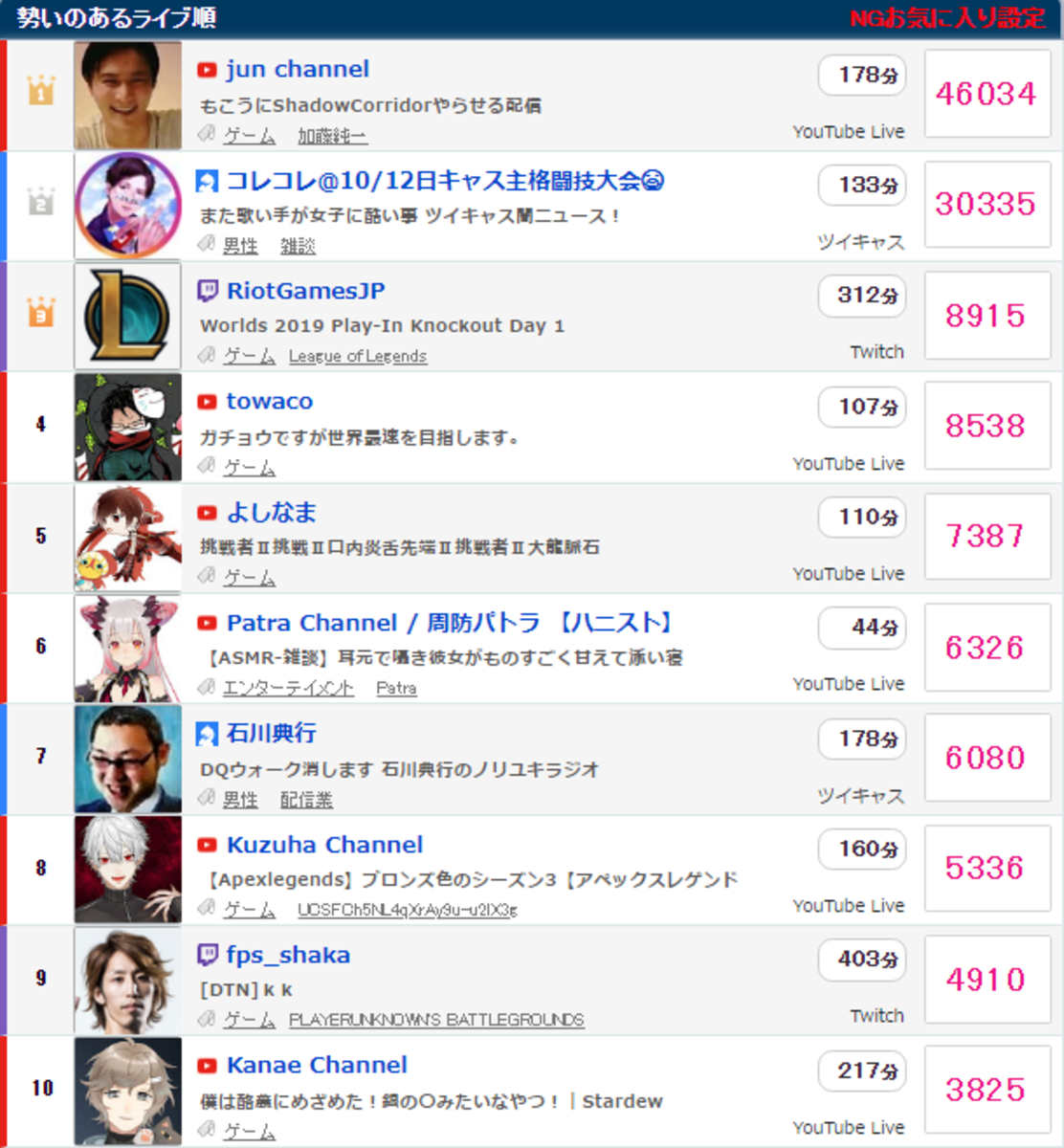Select the 配信業 tag under 石川典行

(306, 799)
